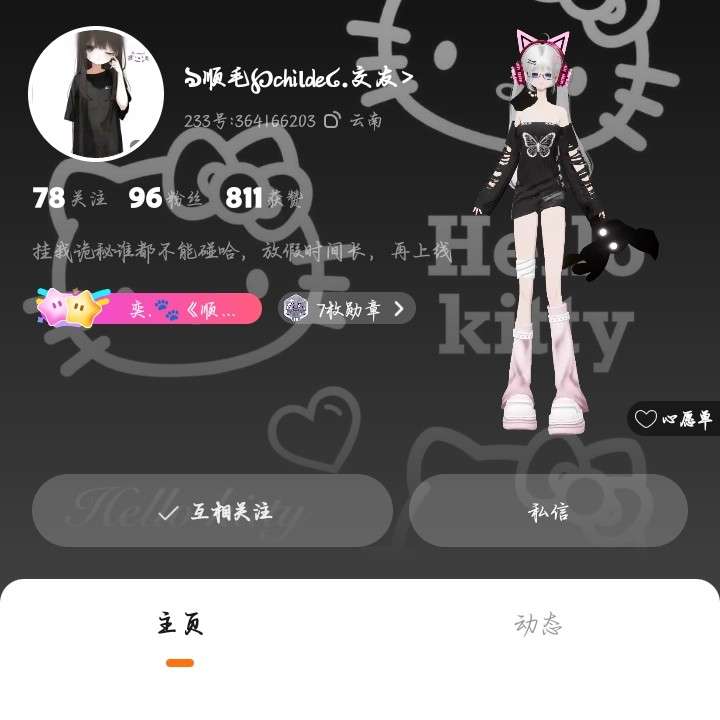The height and width of the screenshot is (720, 720).
Task: Open the profile avatar picture
Action: (96, 93)
